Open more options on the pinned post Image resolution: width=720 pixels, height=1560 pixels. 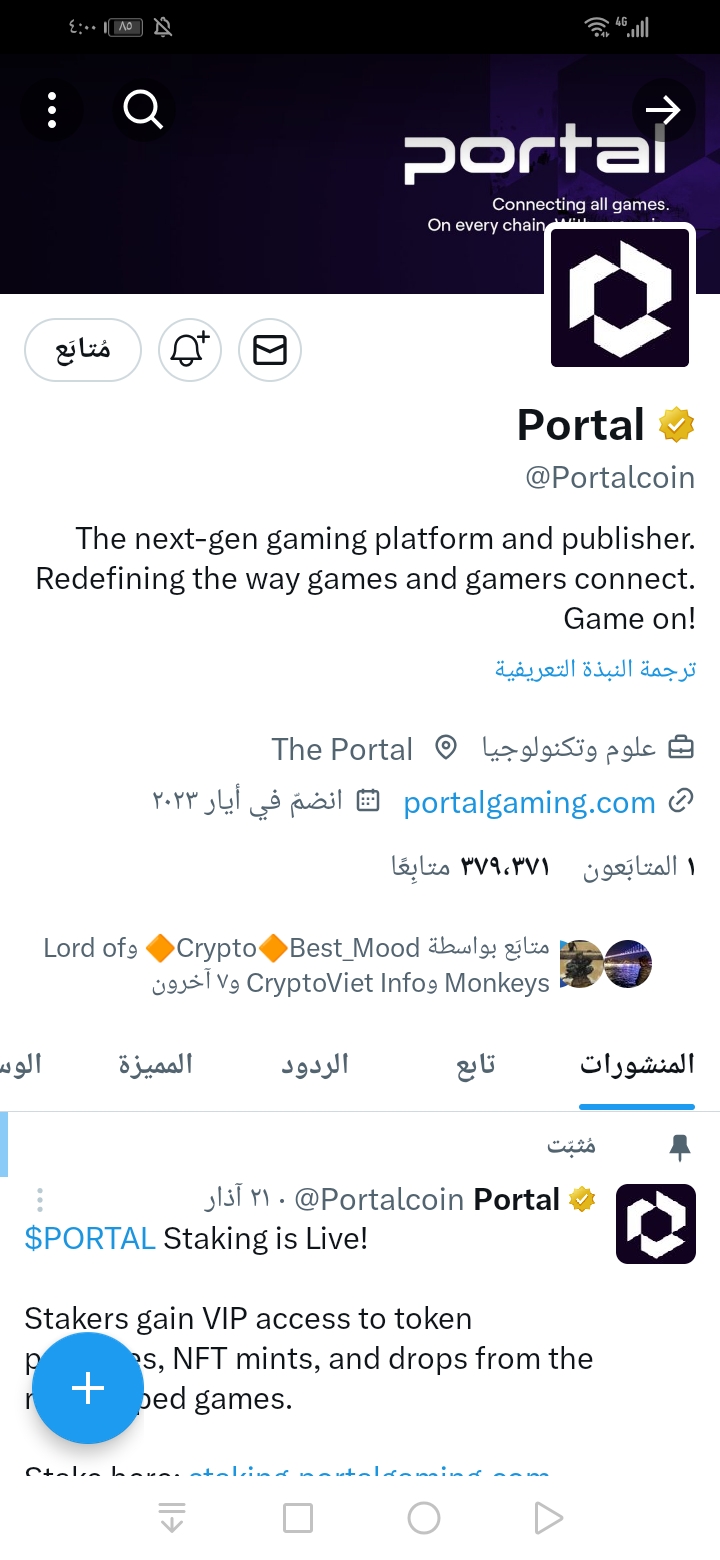(40, 1199)
